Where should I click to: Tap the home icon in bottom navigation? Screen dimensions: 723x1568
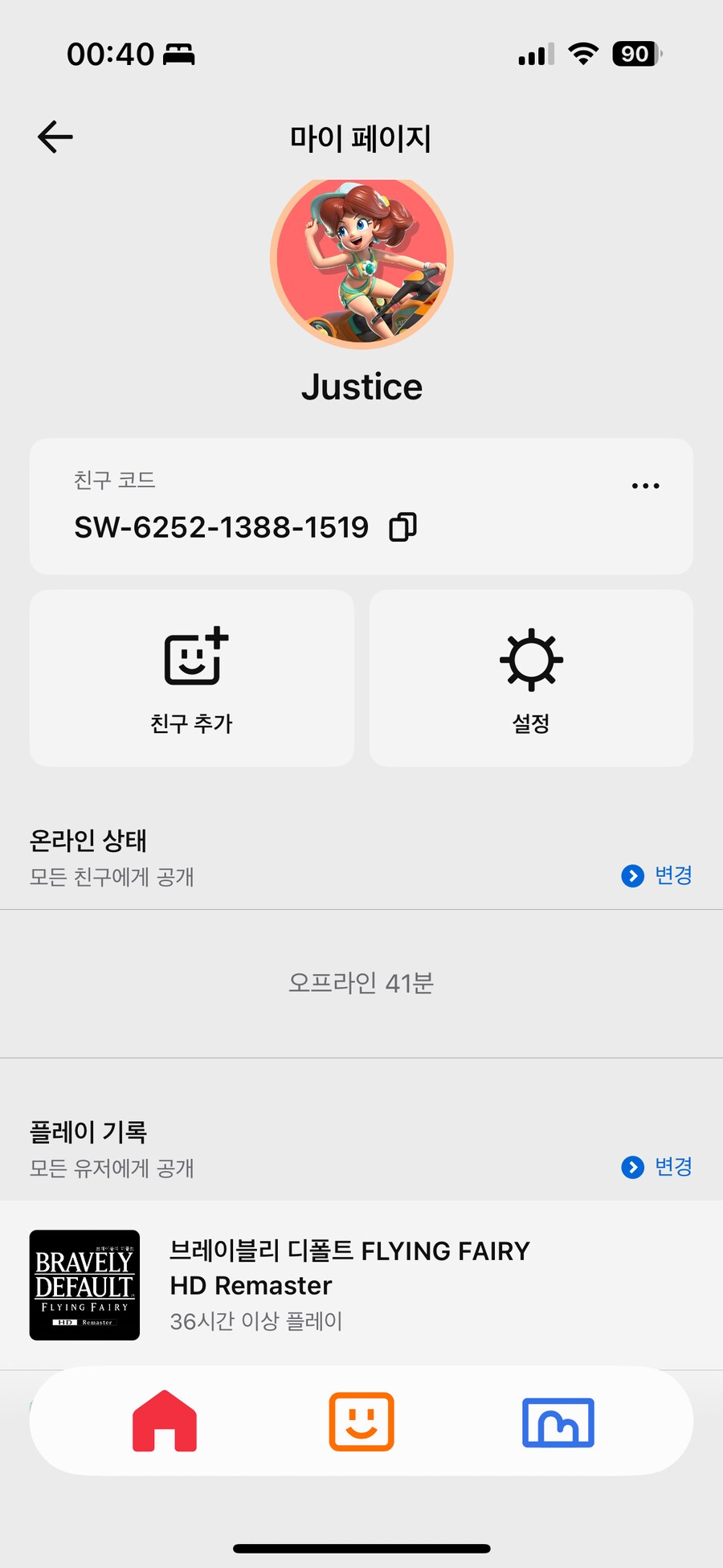[x=164, y=1421]
